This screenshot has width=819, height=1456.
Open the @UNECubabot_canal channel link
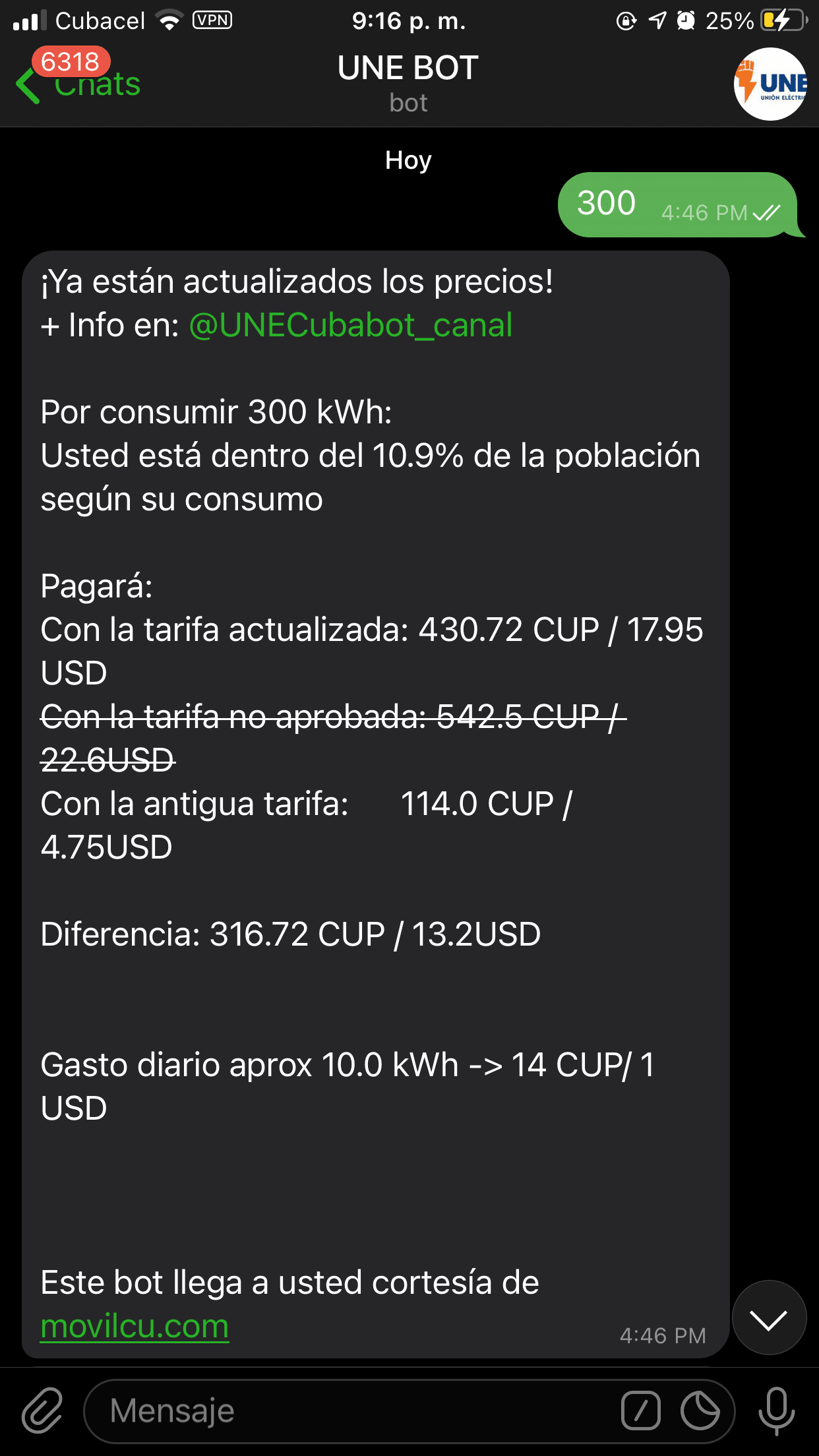coord(350,325)
